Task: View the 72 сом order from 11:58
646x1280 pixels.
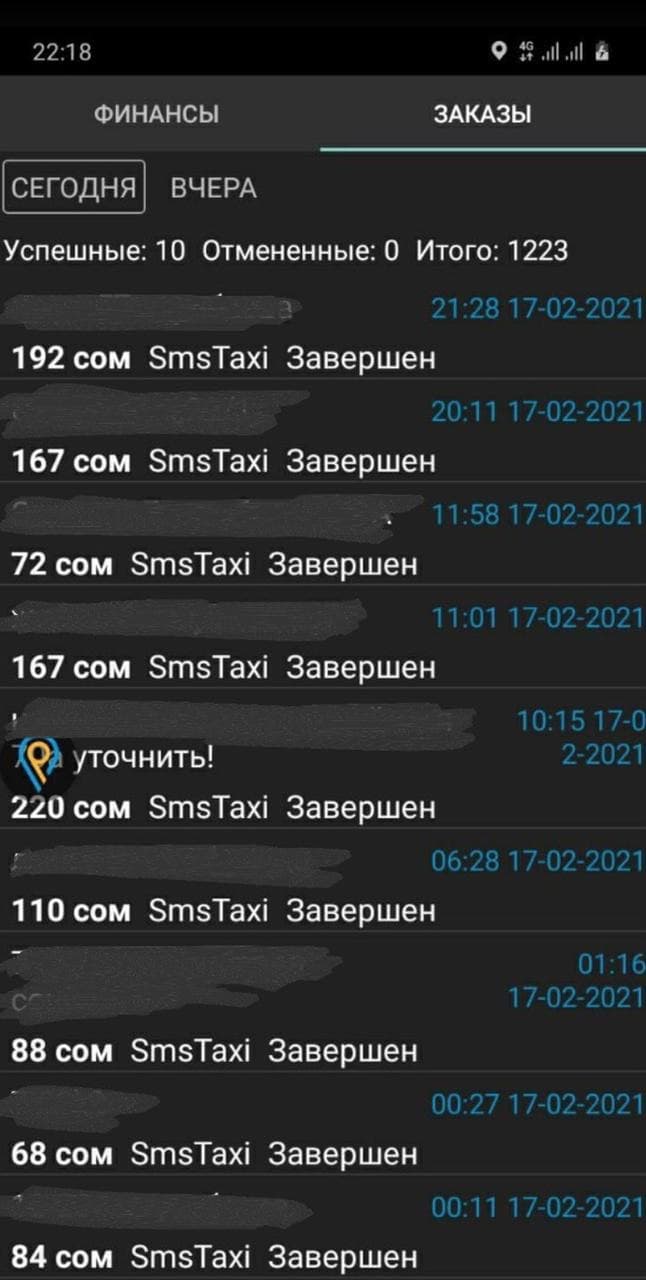Action: tap(322, 540)
